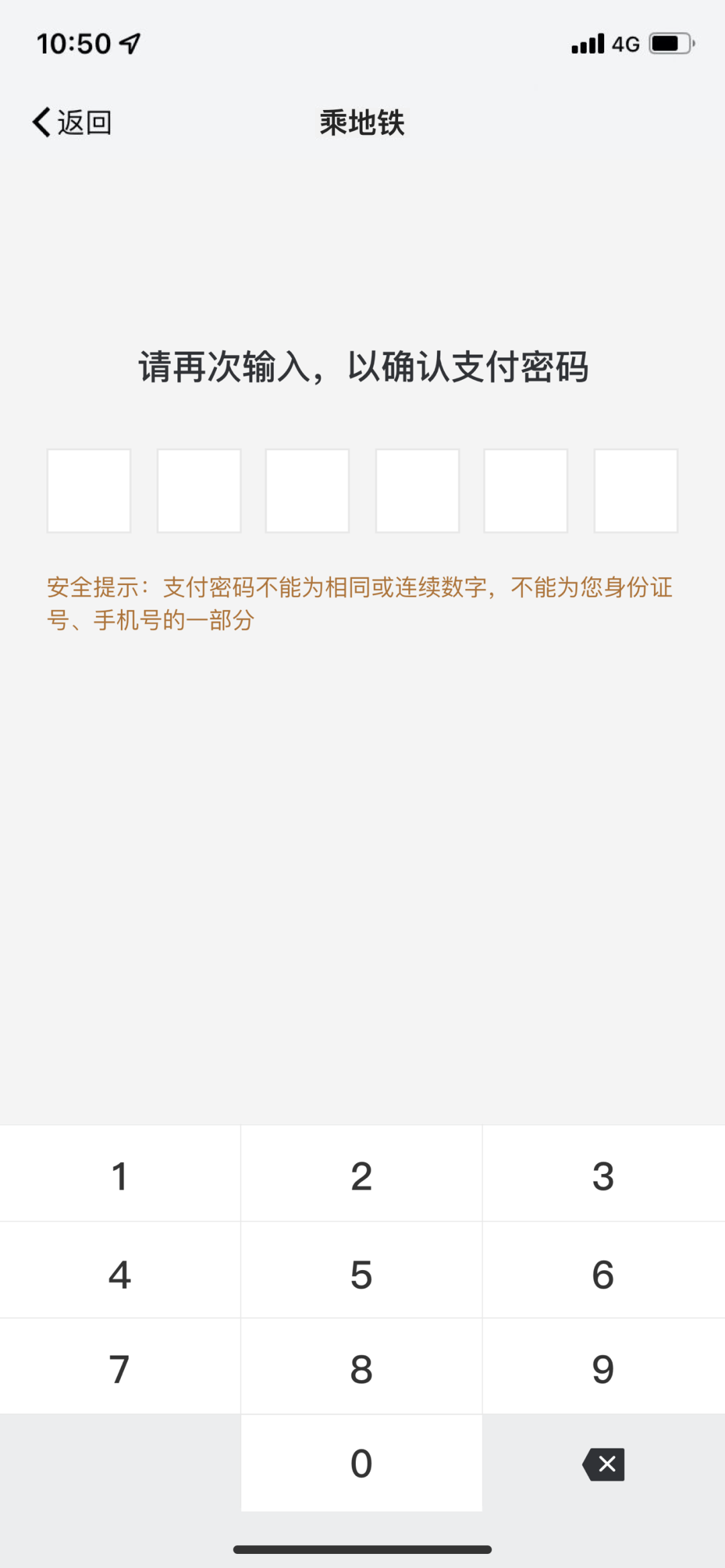
Task: Tap the number 3 key
Action: [x=603, y=1174]
